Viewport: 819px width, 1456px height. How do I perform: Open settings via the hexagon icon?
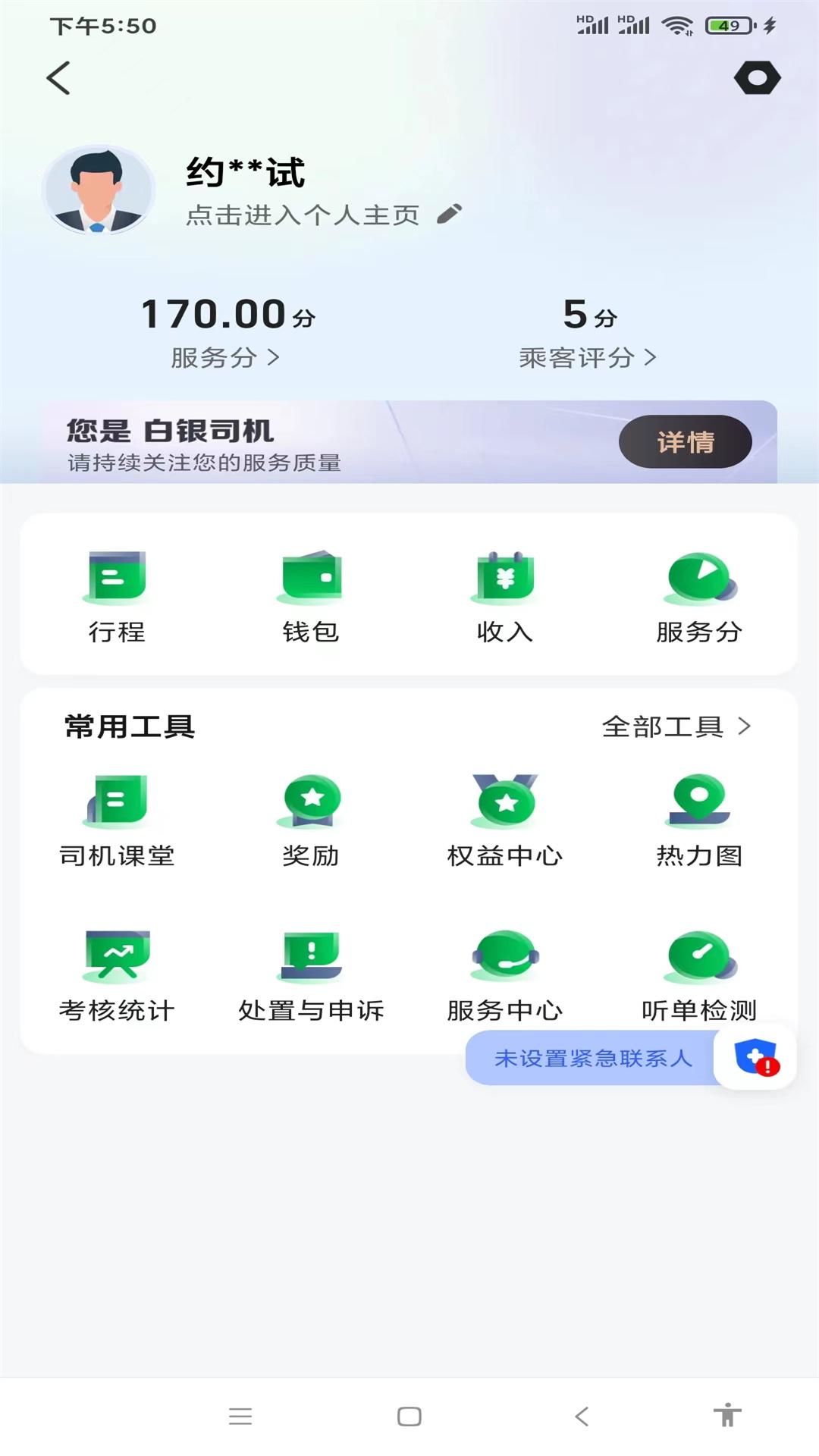757,78
